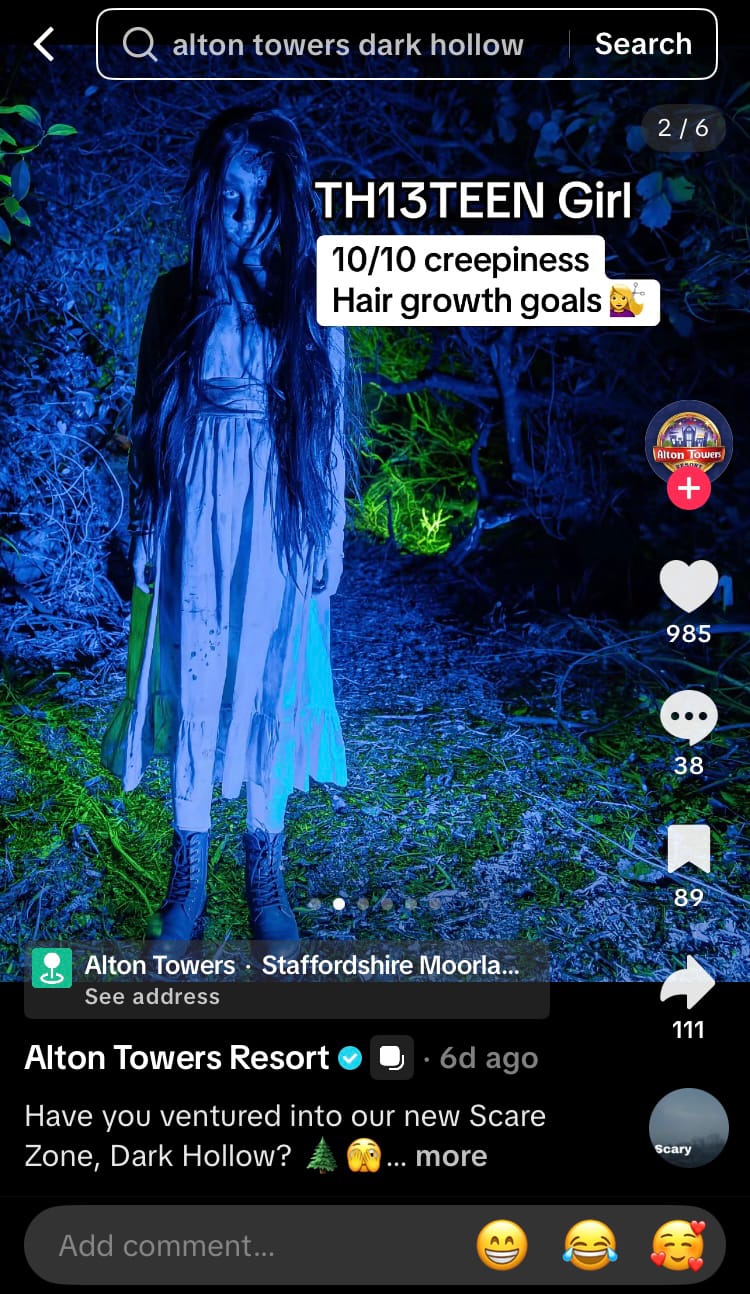Viewport: 750px width, 1294px height.
Task: Go back using the top arrow
Action: pyautogui.click(x=44, y=44)
